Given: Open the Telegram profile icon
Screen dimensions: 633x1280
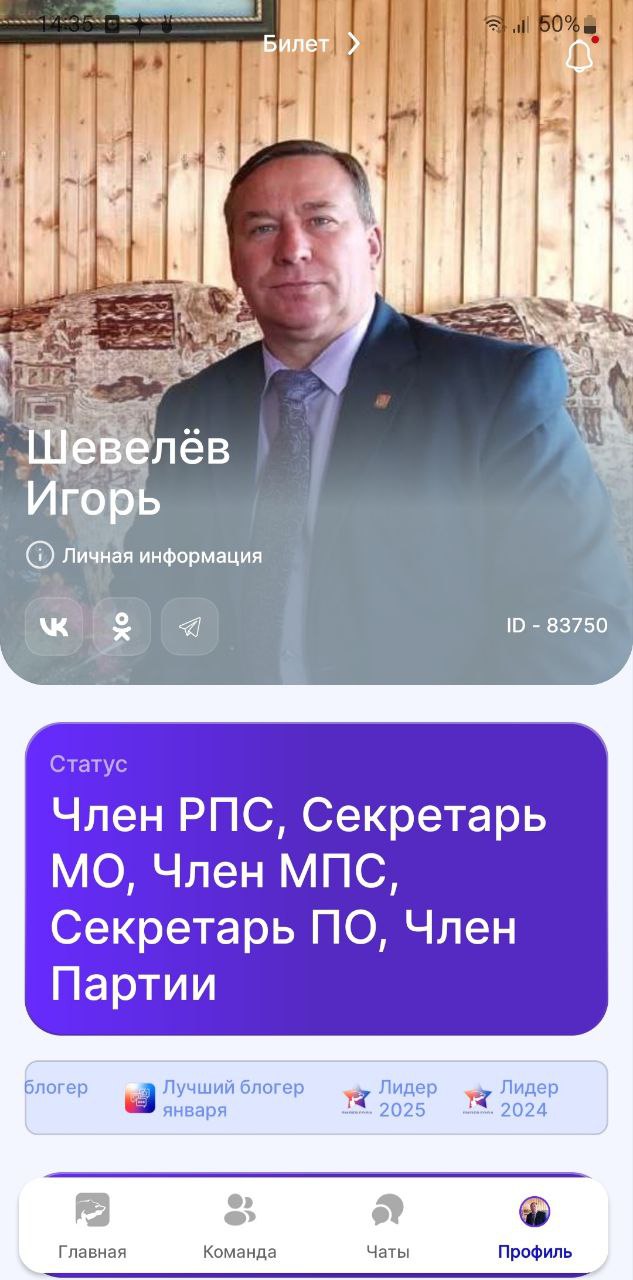Looking at the screenshot, I should point(190,627).
